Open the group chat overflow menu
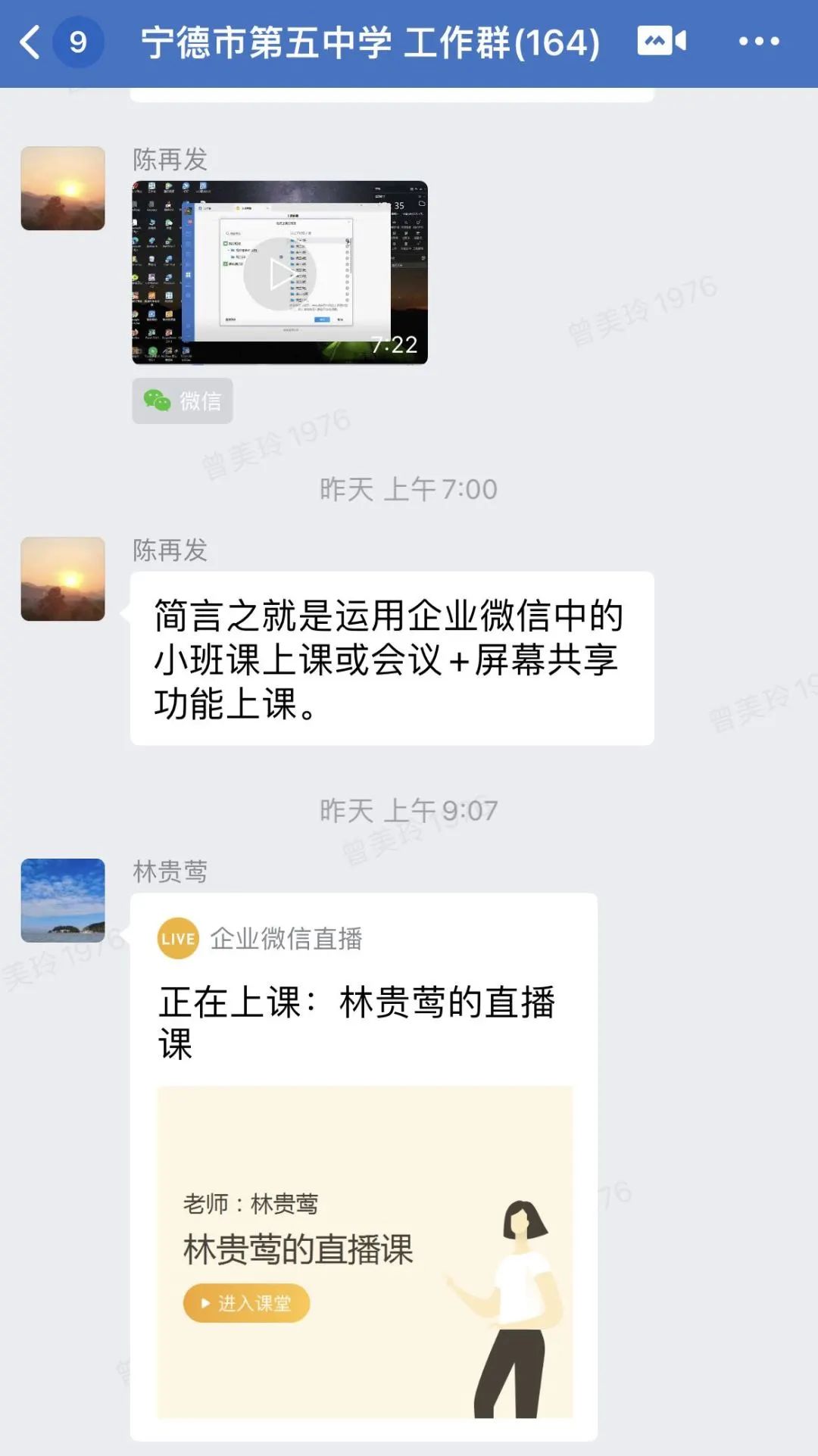The width and height of the screenshot is (818, 1456). point(759,42)
